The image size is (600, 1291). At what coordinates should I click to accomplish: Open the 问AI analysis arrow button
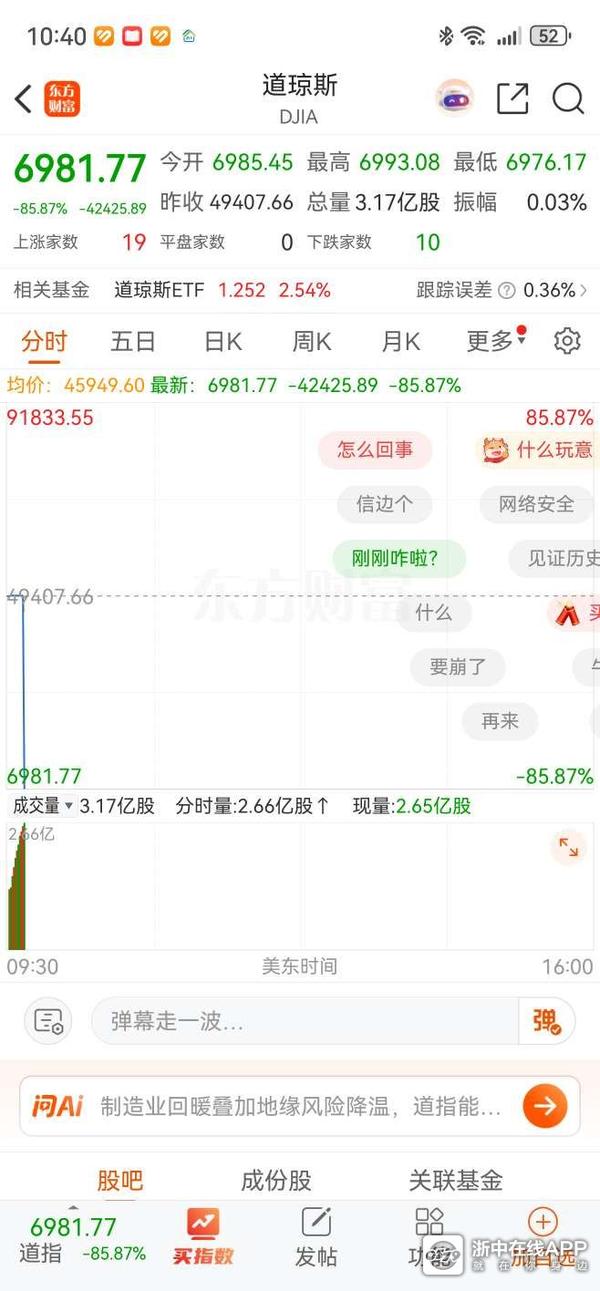545,1106
